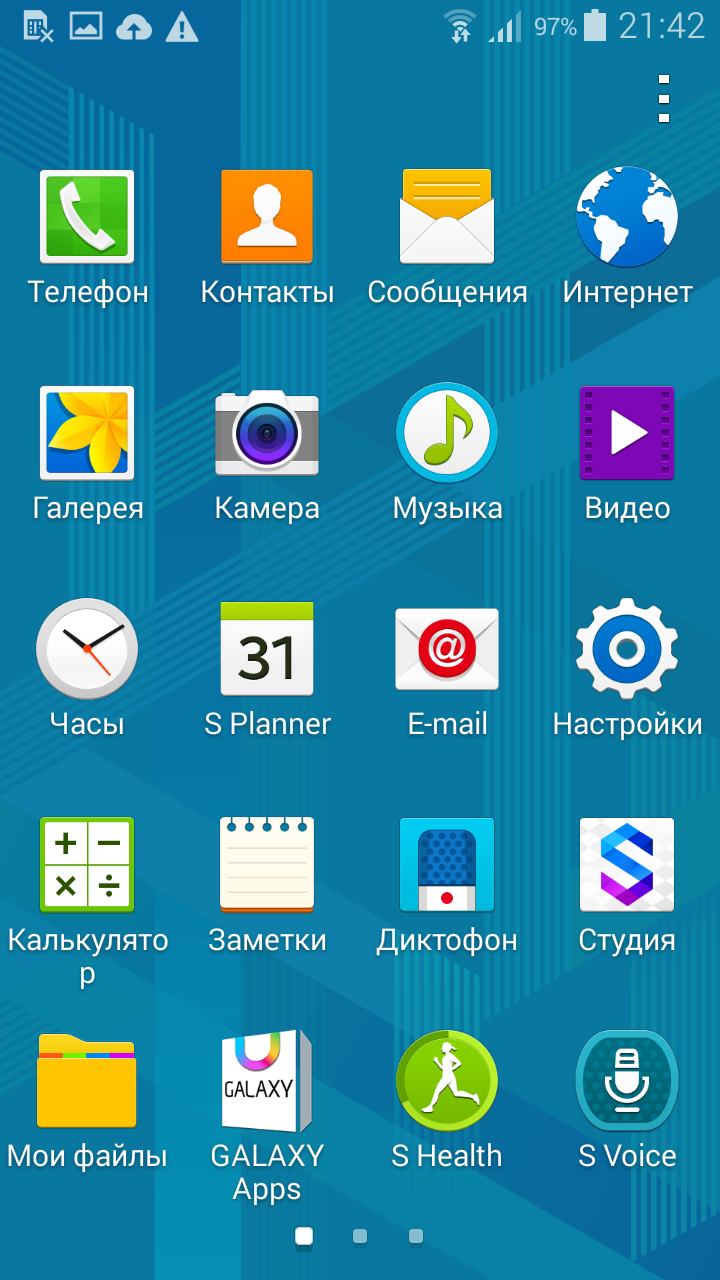Open the Телефон app
This screenshot has height=1280, width=720.
coord(87,217)
